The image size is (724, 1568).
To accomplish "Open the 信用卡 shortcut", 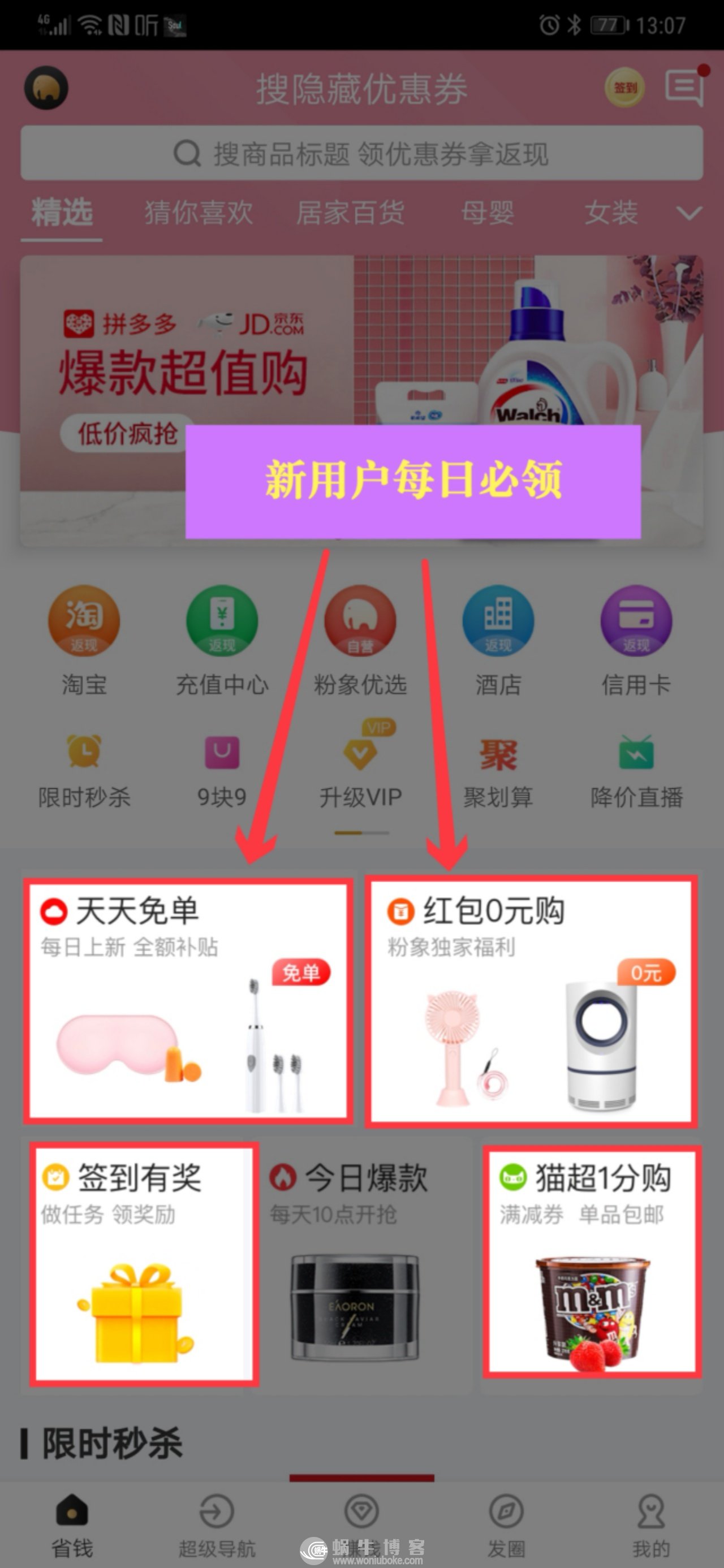I will pyautogui.click(x=636, y=639).
